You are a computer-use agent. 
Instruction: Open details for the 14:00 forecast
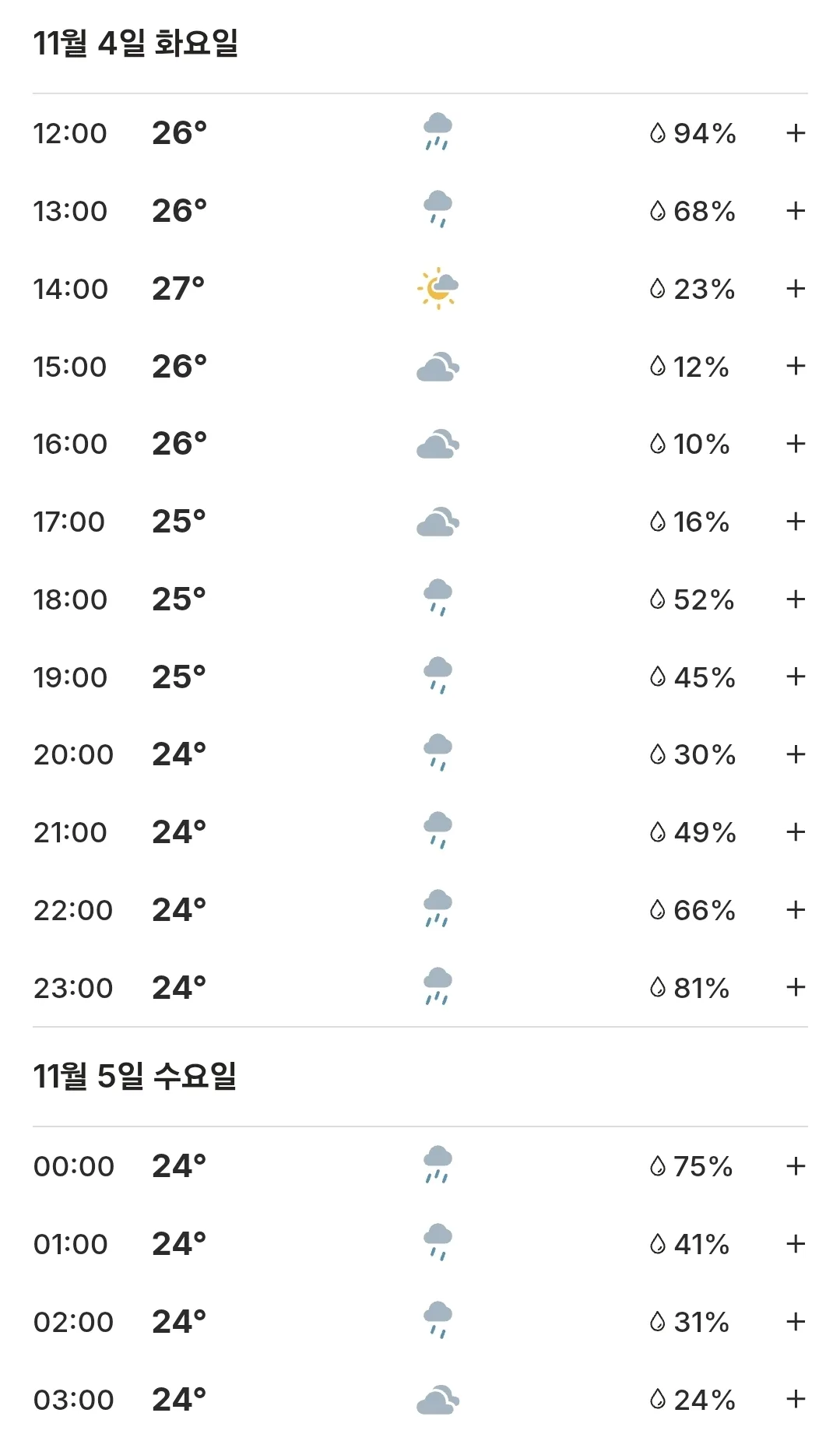point(795,289)
